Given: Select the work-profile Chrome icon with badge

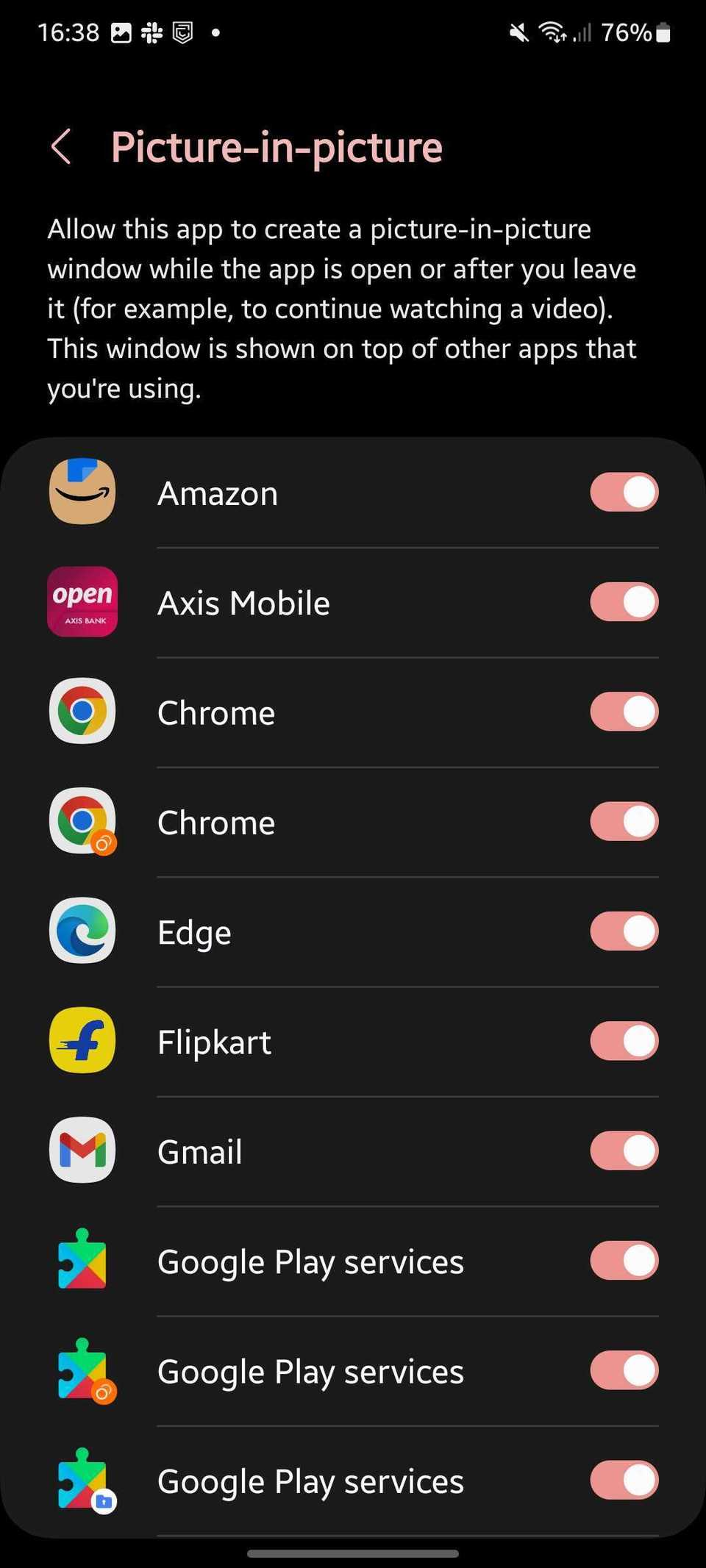Looking at the screenshot, I should click(82, 821).
